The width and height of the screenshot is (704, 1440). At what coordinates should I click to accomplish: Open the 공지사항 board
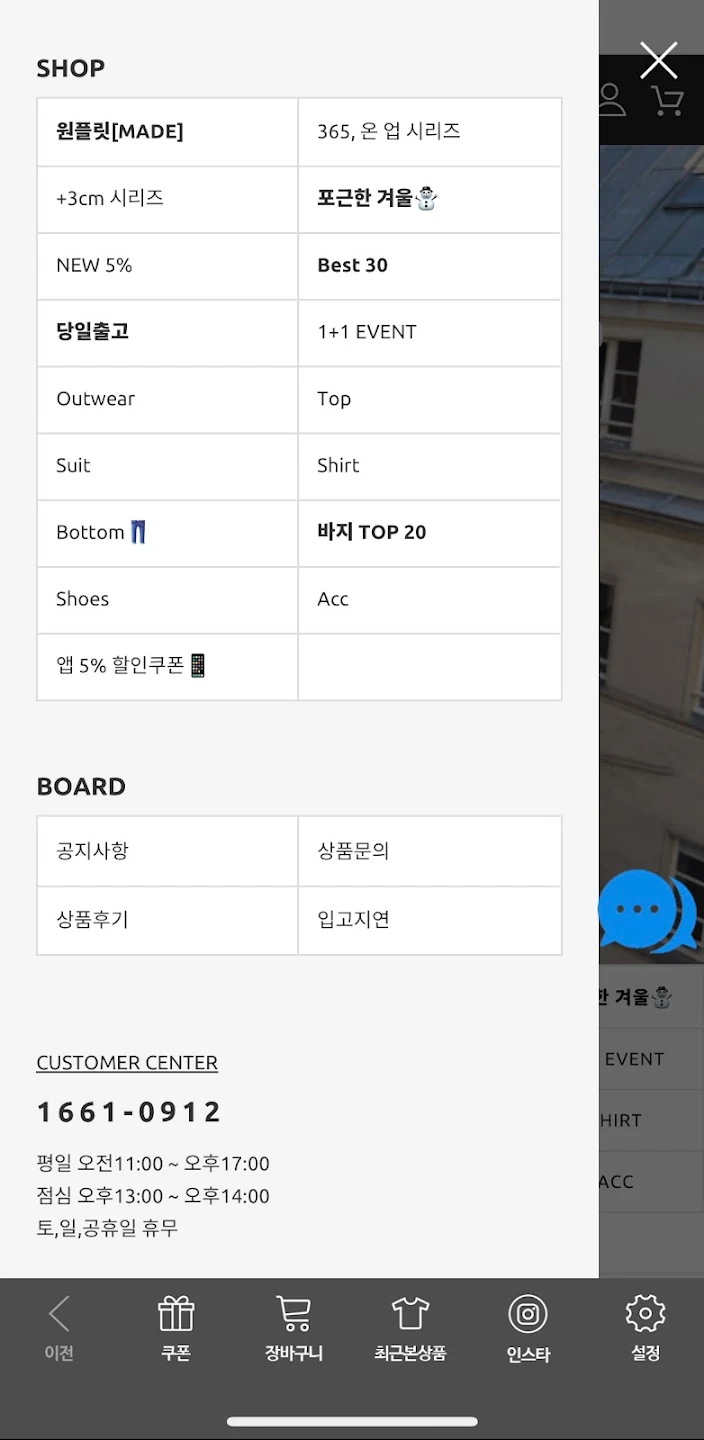(167, 851)
